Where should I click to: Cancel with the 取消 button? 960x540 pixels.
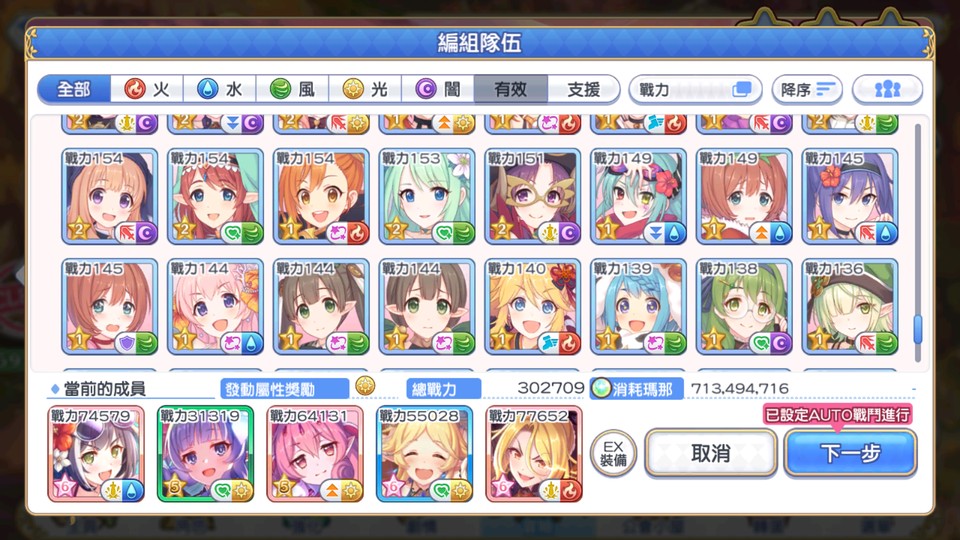tap(710, 453)
